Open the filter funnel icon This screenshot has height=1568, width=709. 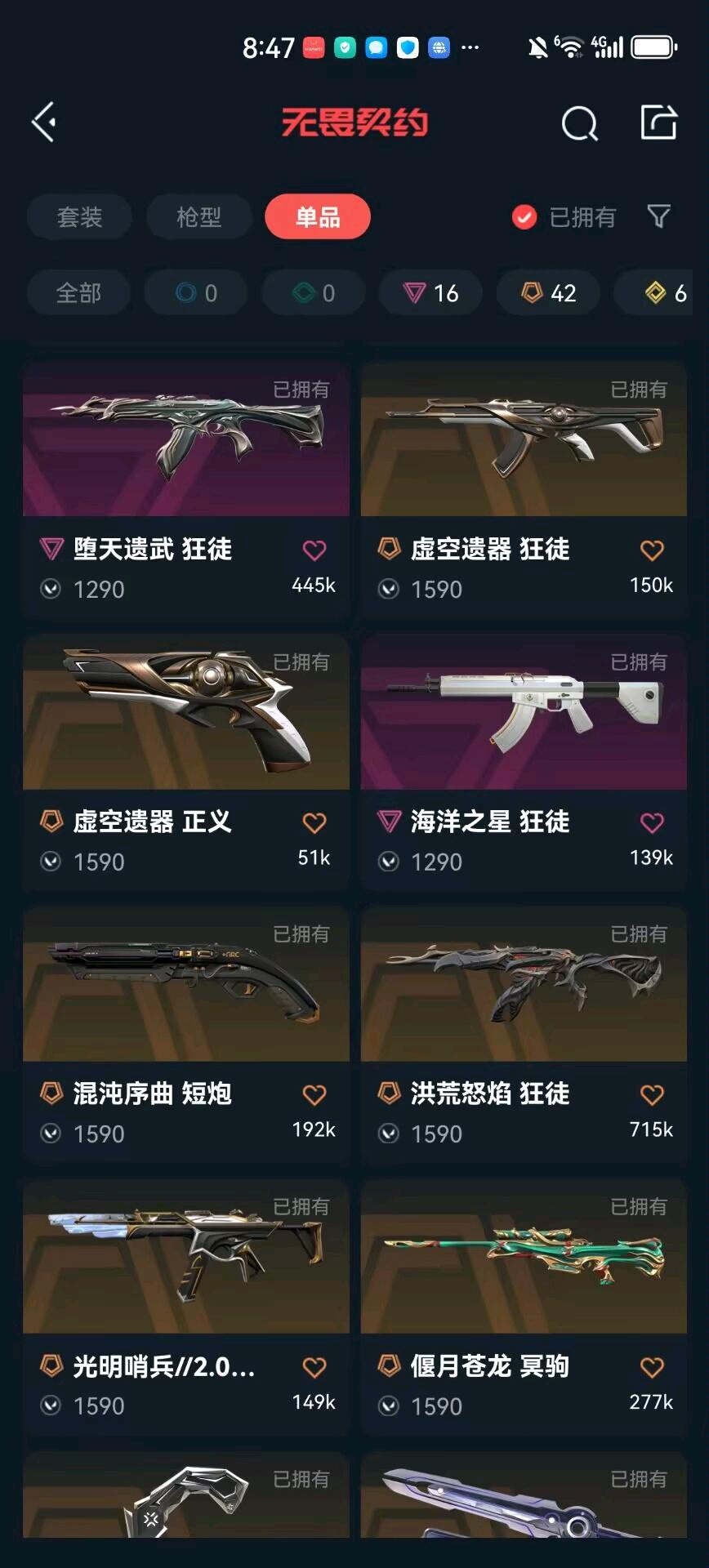point(658,216)
